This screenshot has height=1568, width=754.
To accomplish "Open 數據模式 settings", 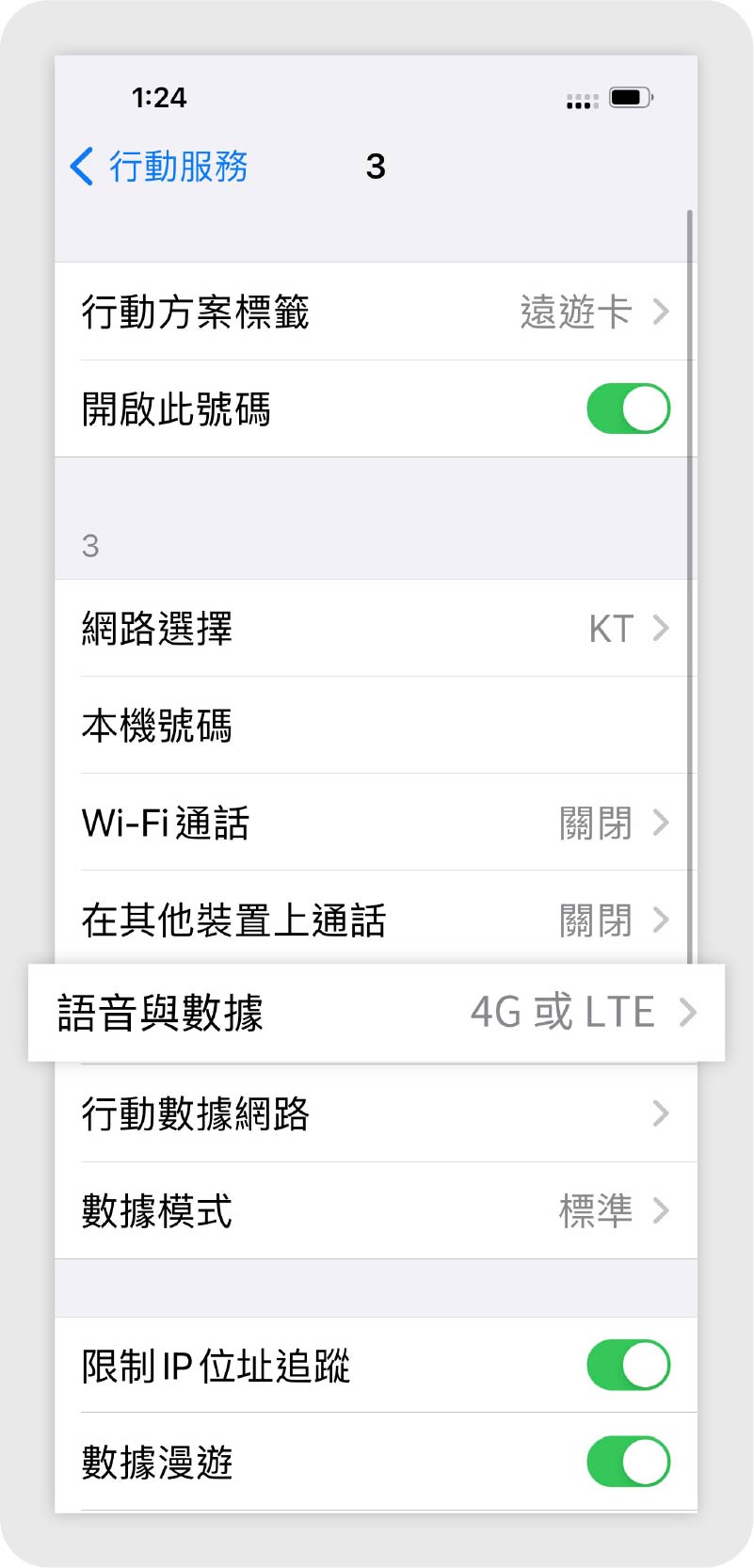I will [376, 1210].
